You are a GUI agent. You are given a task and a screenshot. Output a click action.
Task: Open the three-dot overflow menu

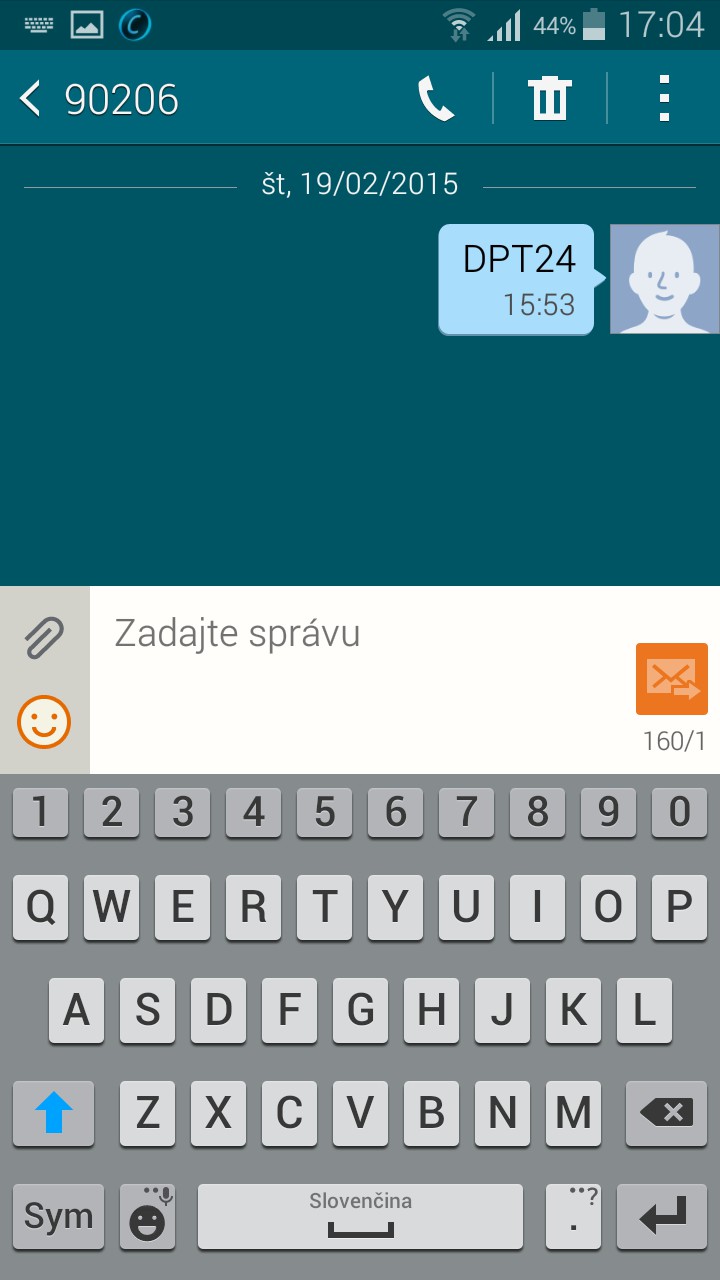(664, 99)
